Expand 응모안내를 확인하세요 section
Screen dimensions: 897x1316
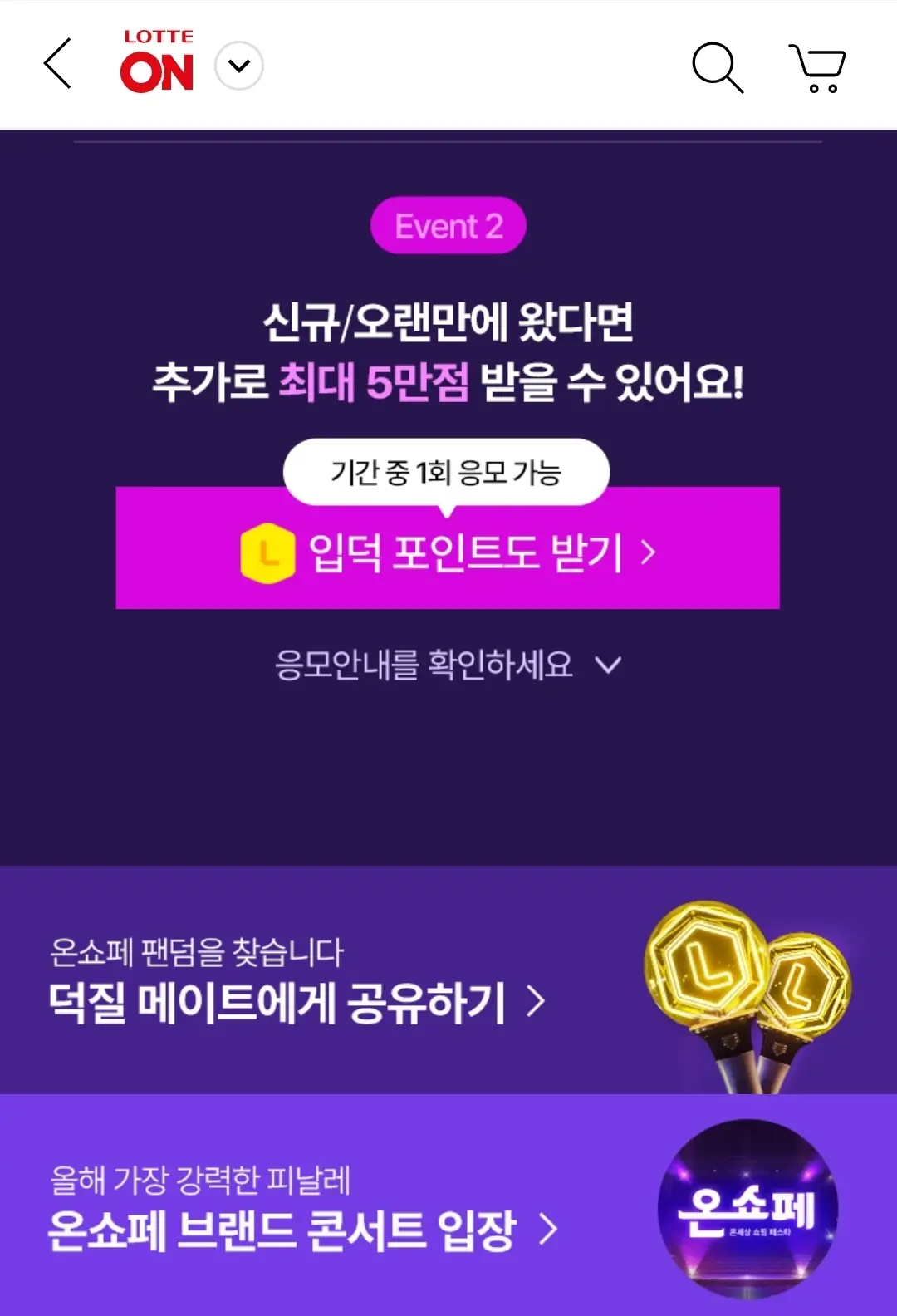[448, 665]
